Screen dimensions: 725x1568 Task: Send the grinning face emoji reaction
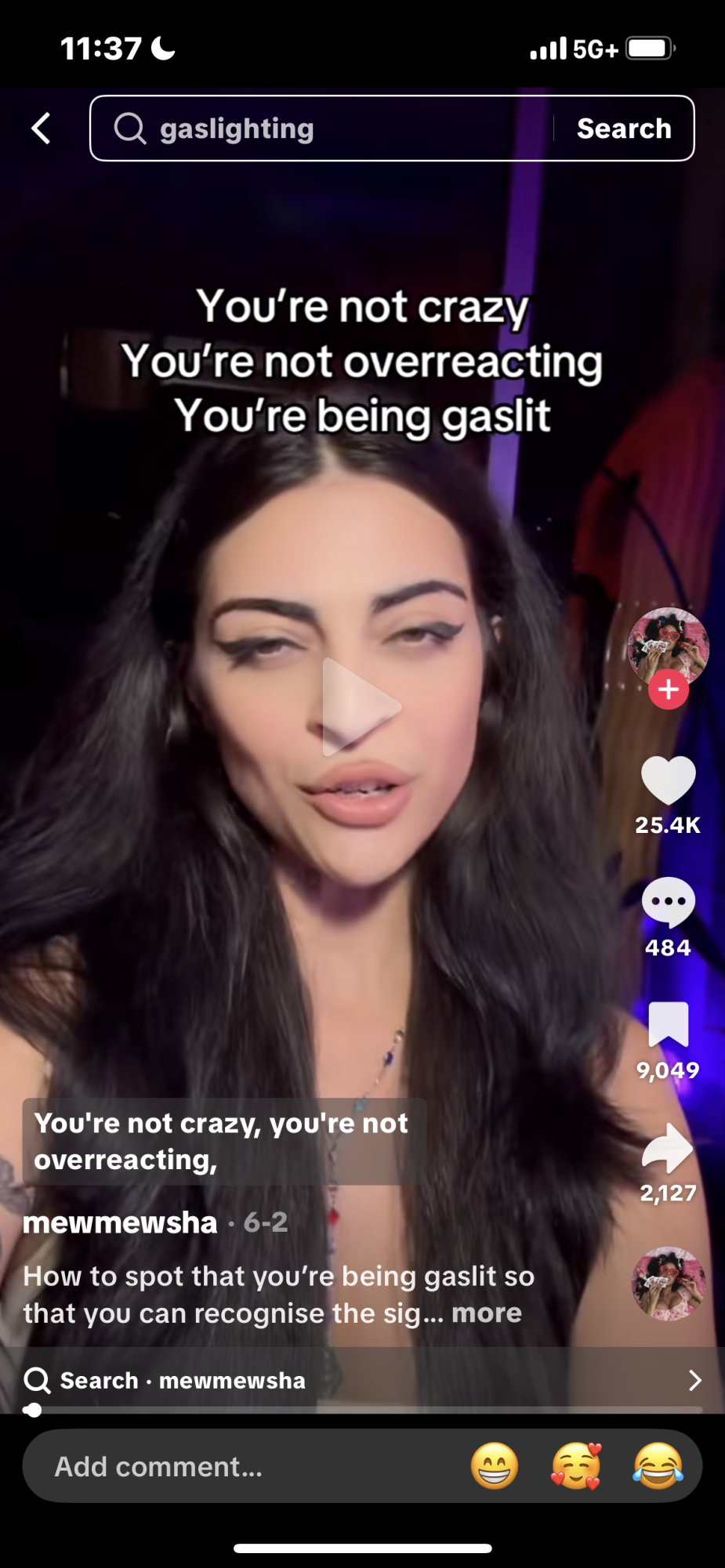pyautogui.click(x=495, y=1466)
